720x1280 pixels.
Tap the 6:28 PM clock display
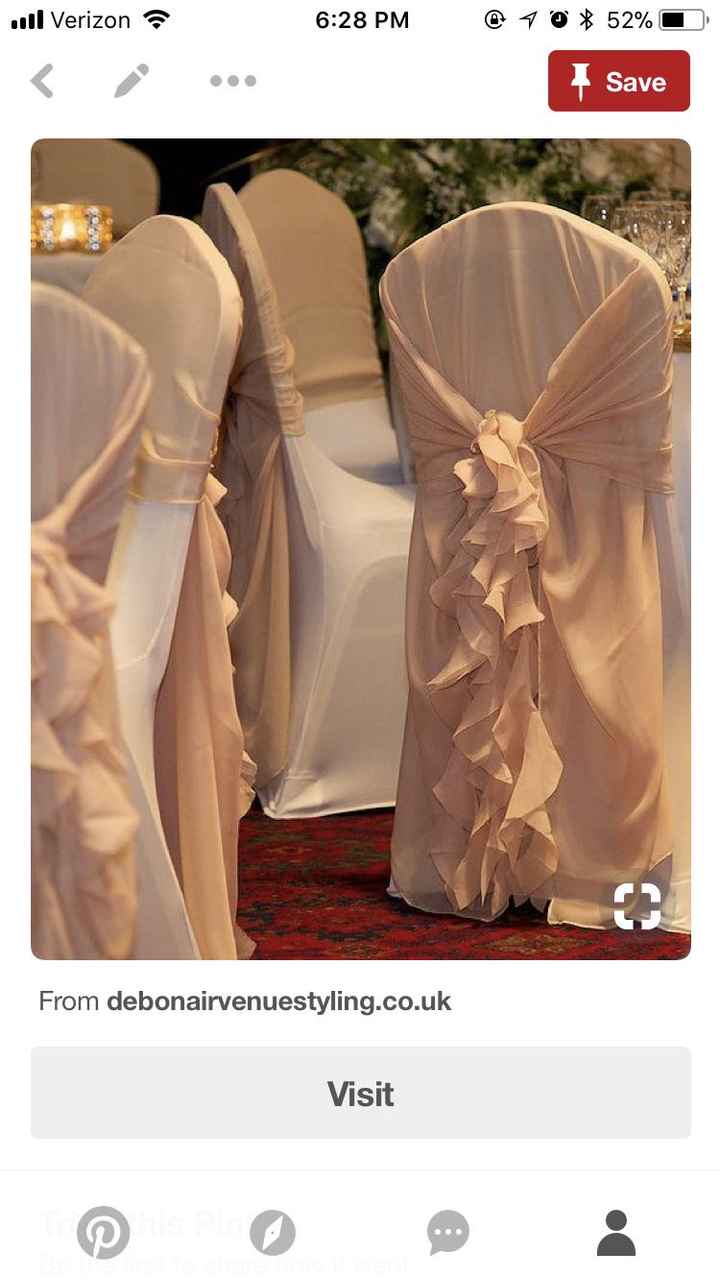point(362,19)
